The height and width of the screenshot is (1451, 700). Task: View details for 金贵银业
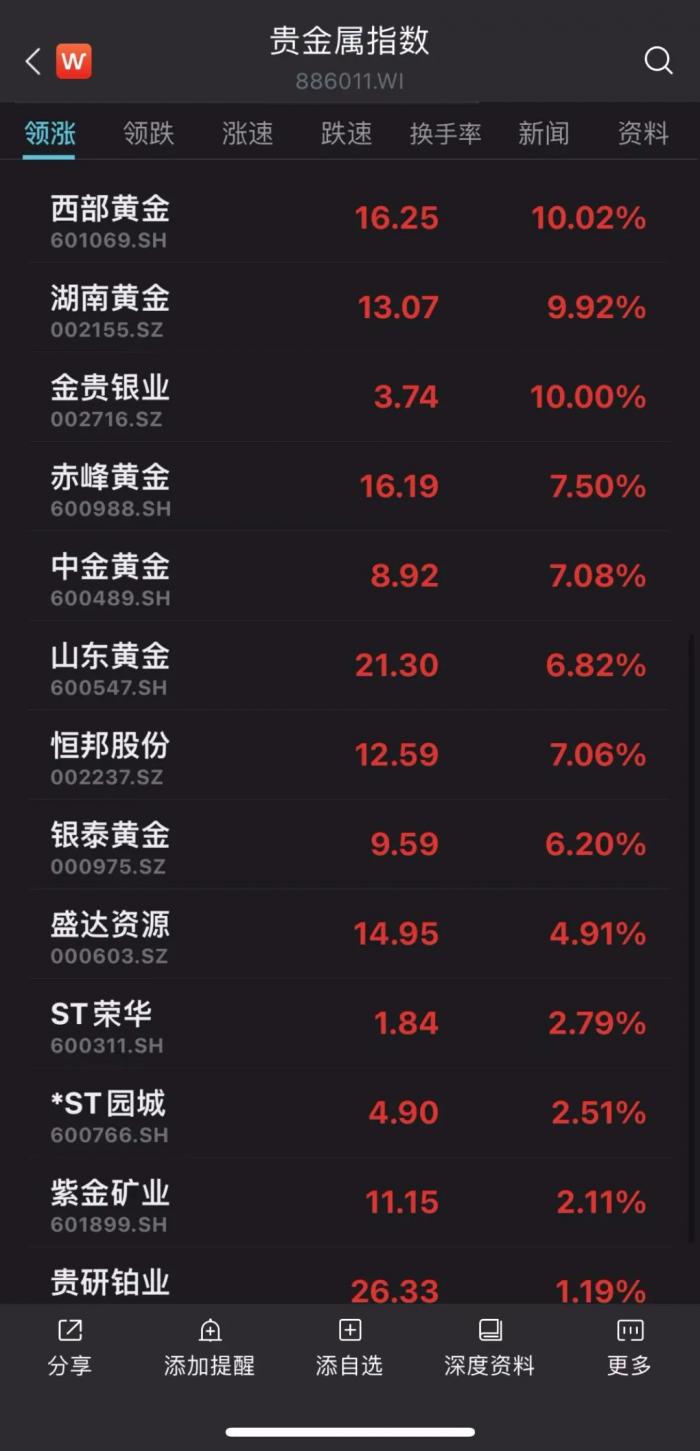pos(348,397)
